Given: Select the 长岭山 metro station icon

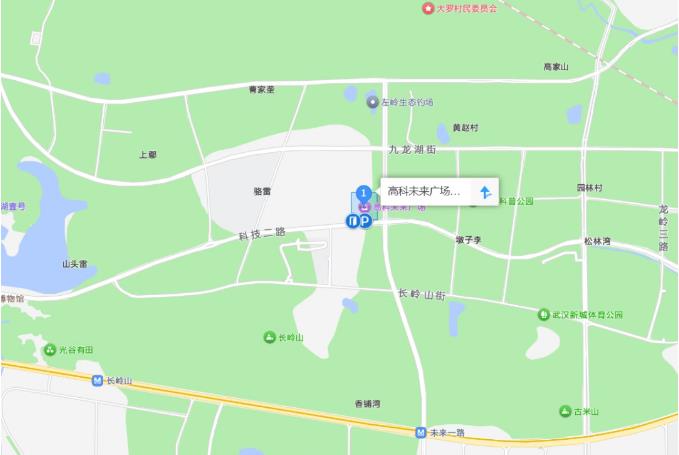Looking at the screenshot, I should point(97,380).
